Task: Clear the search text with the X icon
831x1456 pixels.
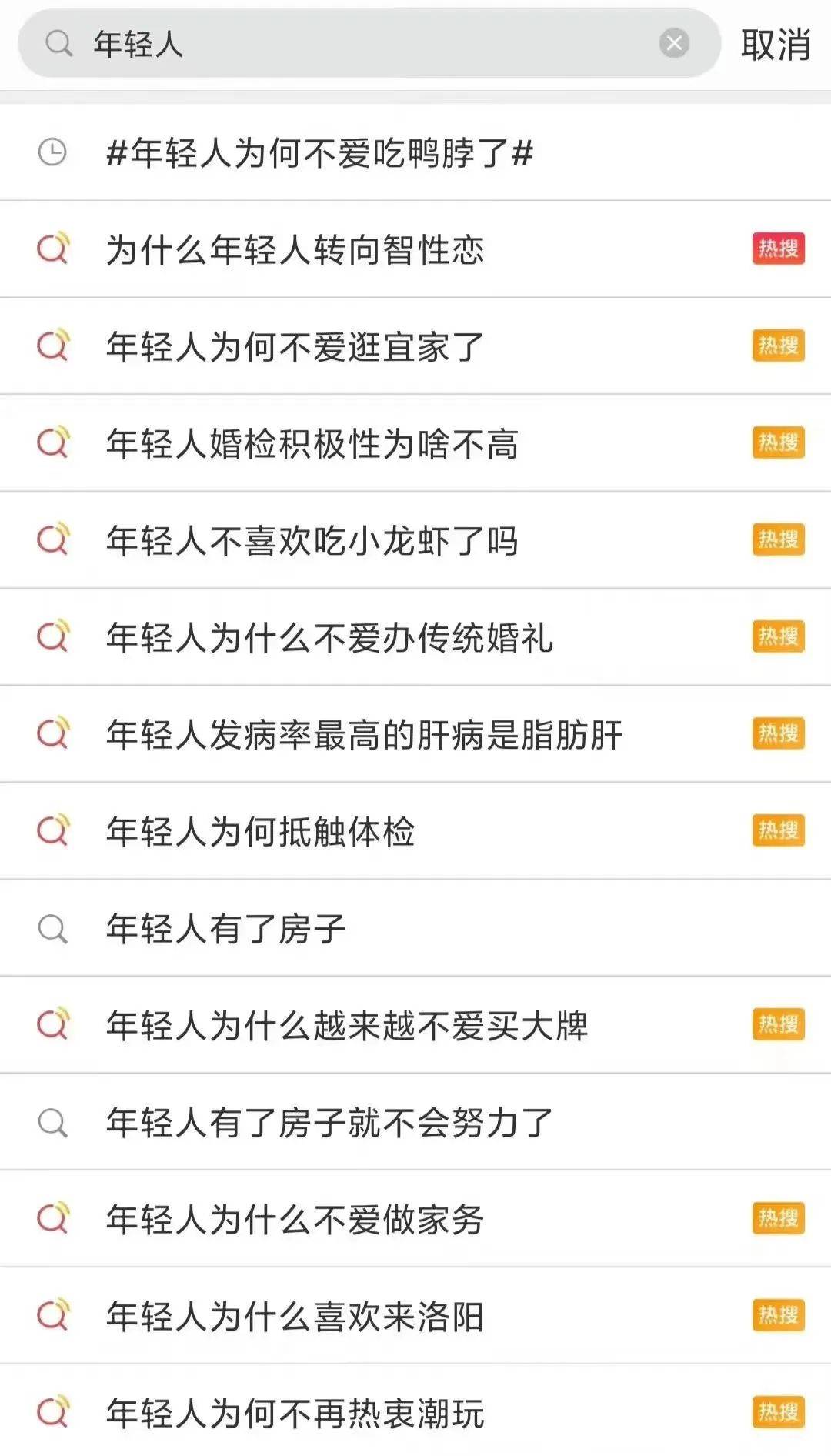Action: point(674,44)
